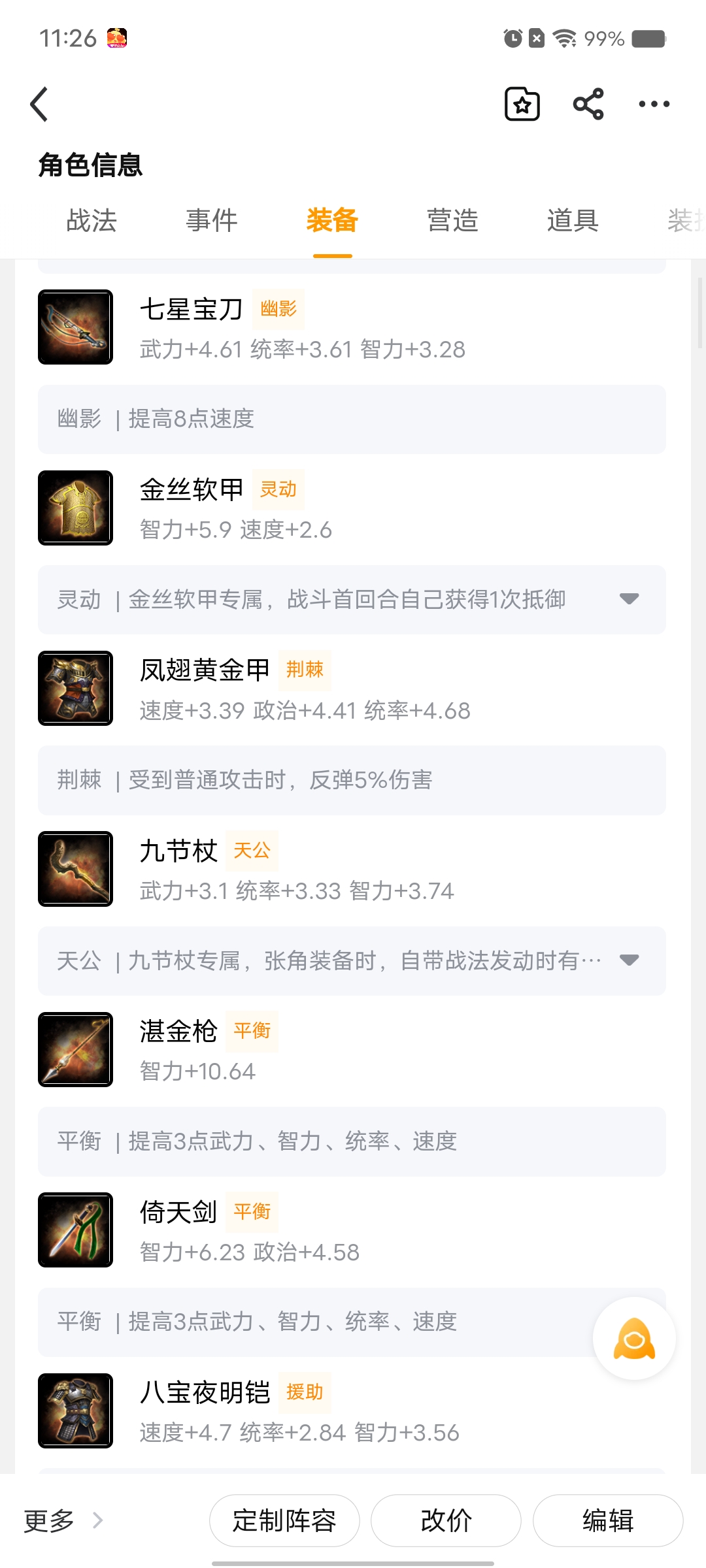Switch to the 事件 tab
This screenshot has width=706, height=1568.
pos(212,221)
